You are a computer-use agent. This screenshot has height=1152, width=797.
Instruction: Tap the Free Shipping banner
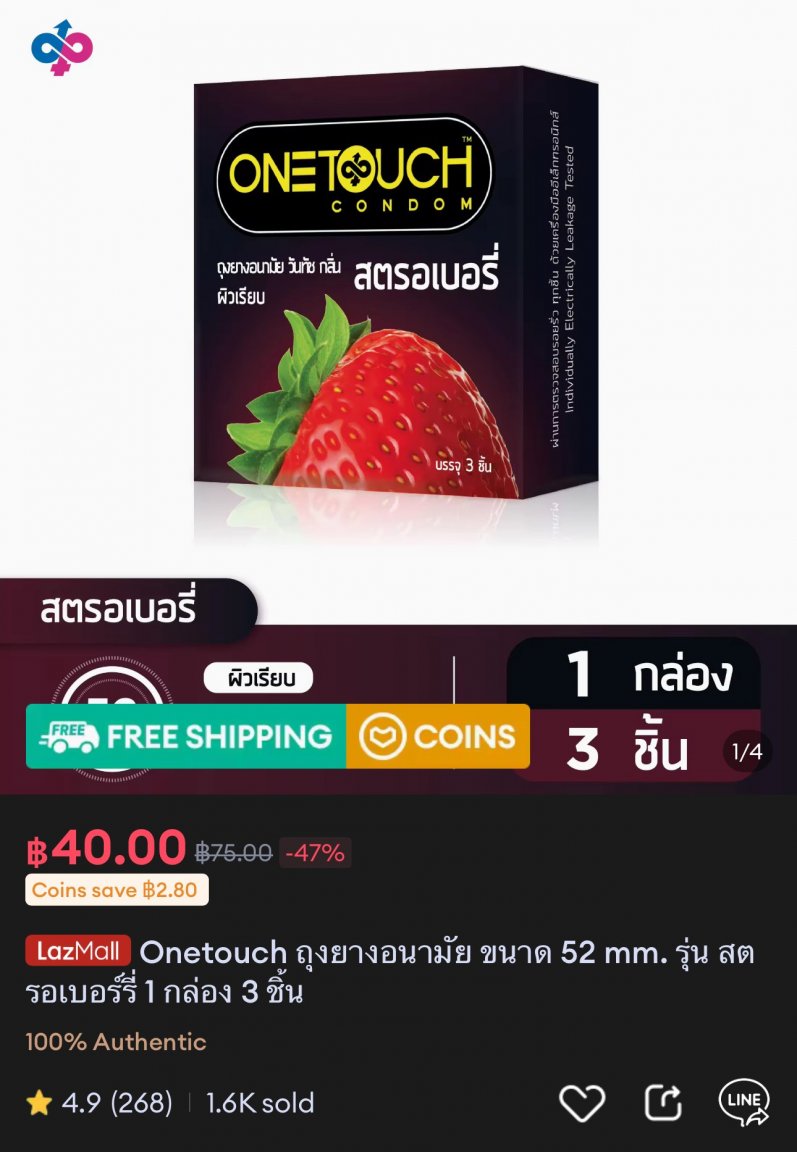[186, 736]
